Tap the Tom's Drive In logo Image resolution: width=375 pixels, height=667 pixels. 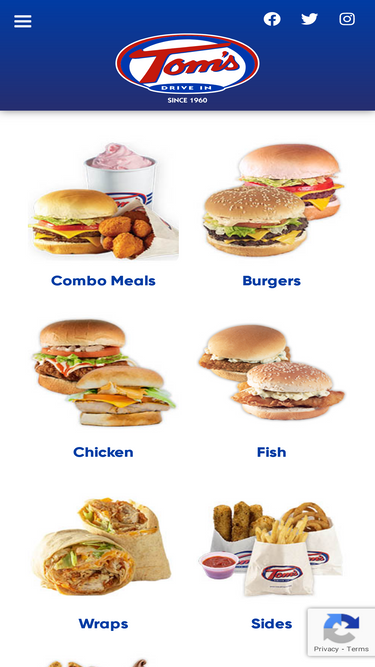click(x=188, y=68)
